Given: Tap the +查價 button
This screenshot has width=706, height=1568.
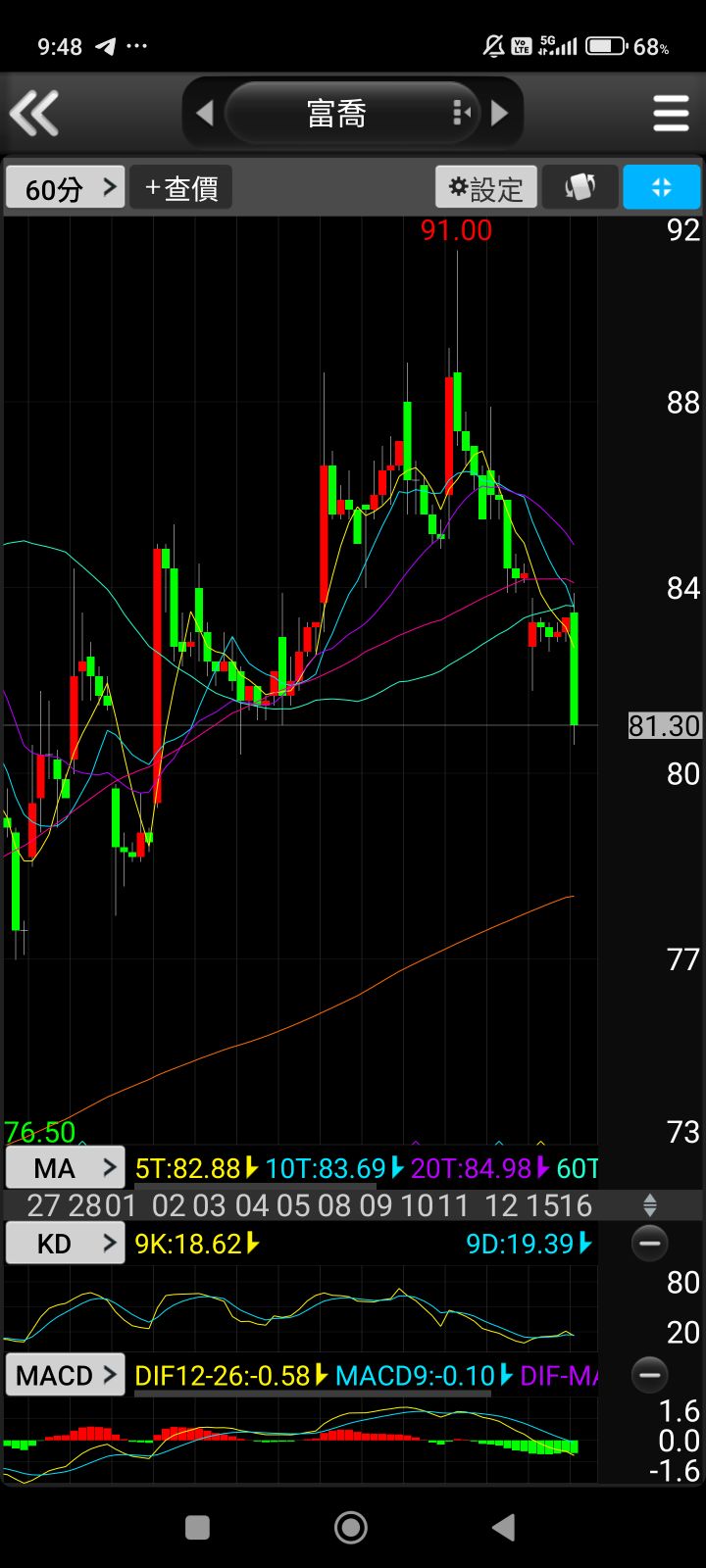Looking at the screenshot, I should click(x=181, y=187).
